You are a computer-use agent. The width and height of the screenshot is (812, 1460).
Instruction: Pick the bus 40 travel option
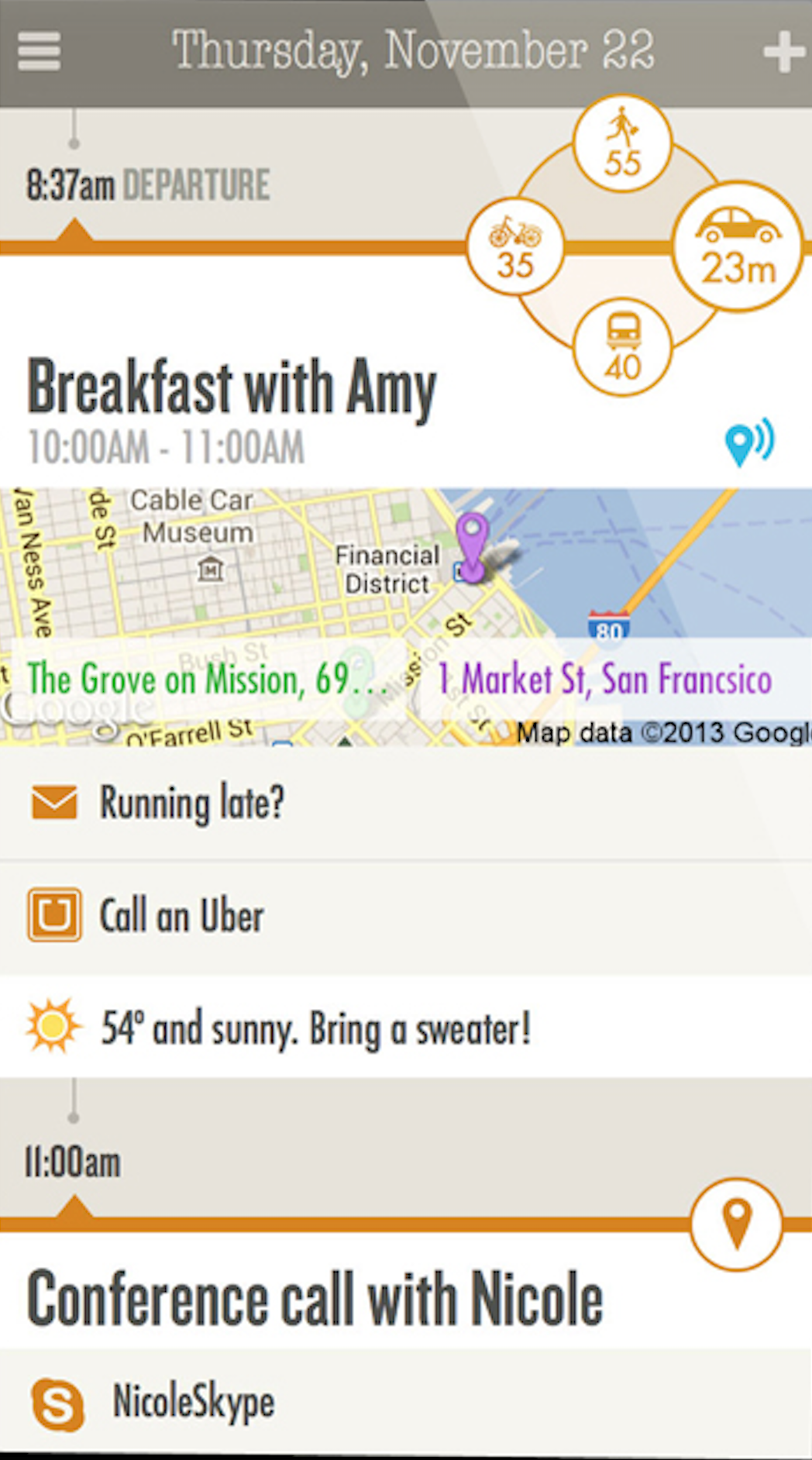point(622,347)
